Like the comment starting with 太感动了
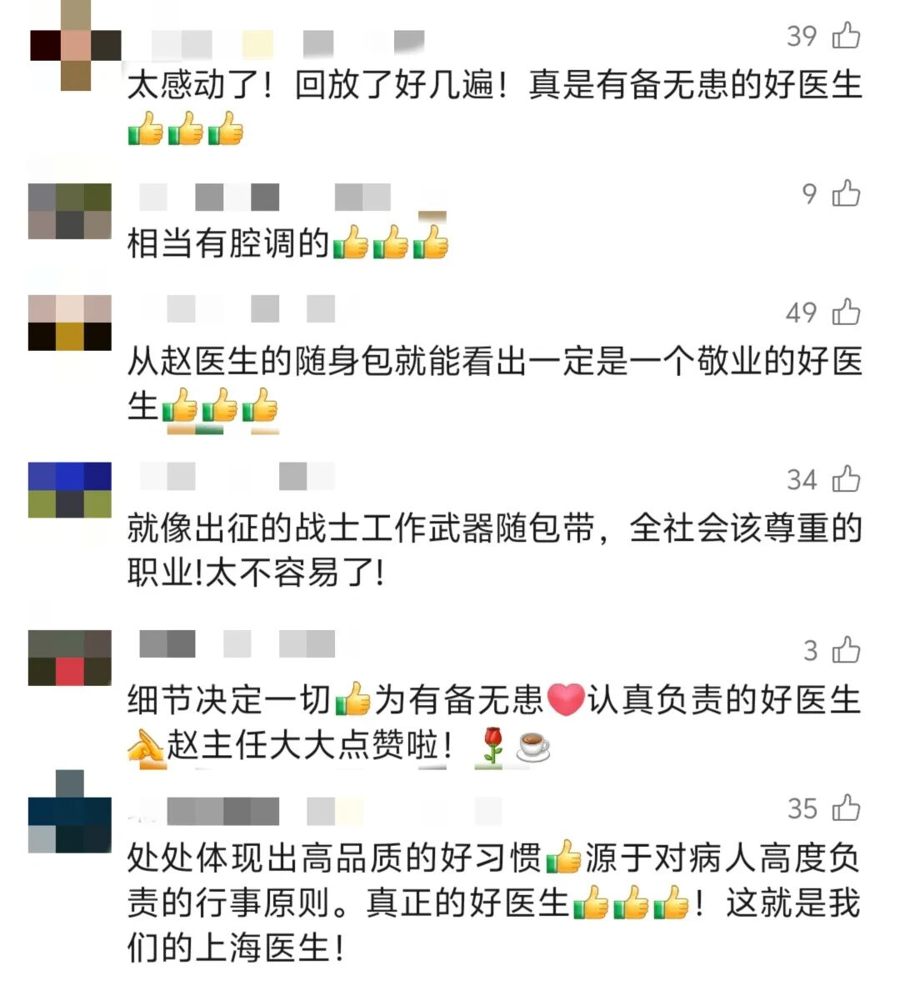 click(x=846, y=36)
